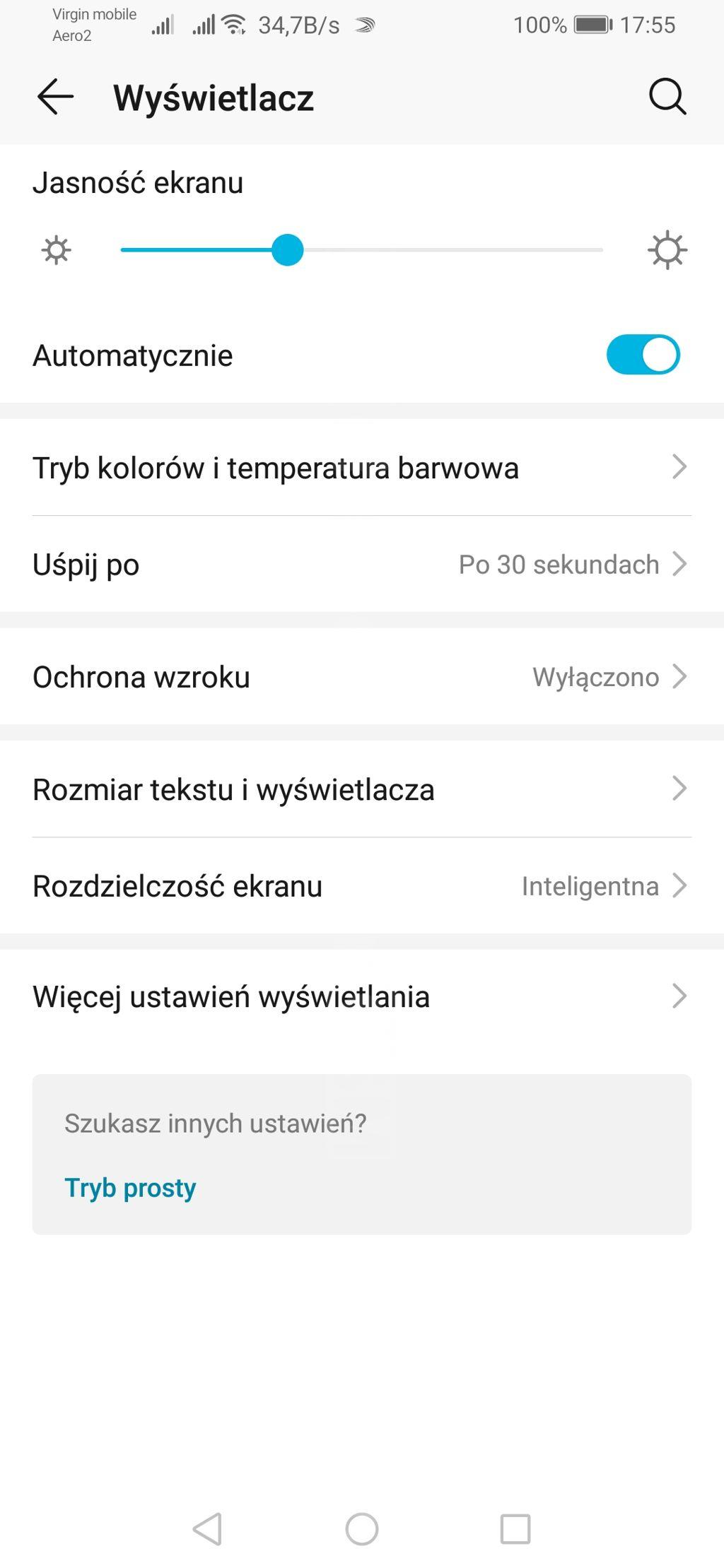Go back from Wyświetlacz settings
Screen dimensions: 724x1568
click(55, 97)
